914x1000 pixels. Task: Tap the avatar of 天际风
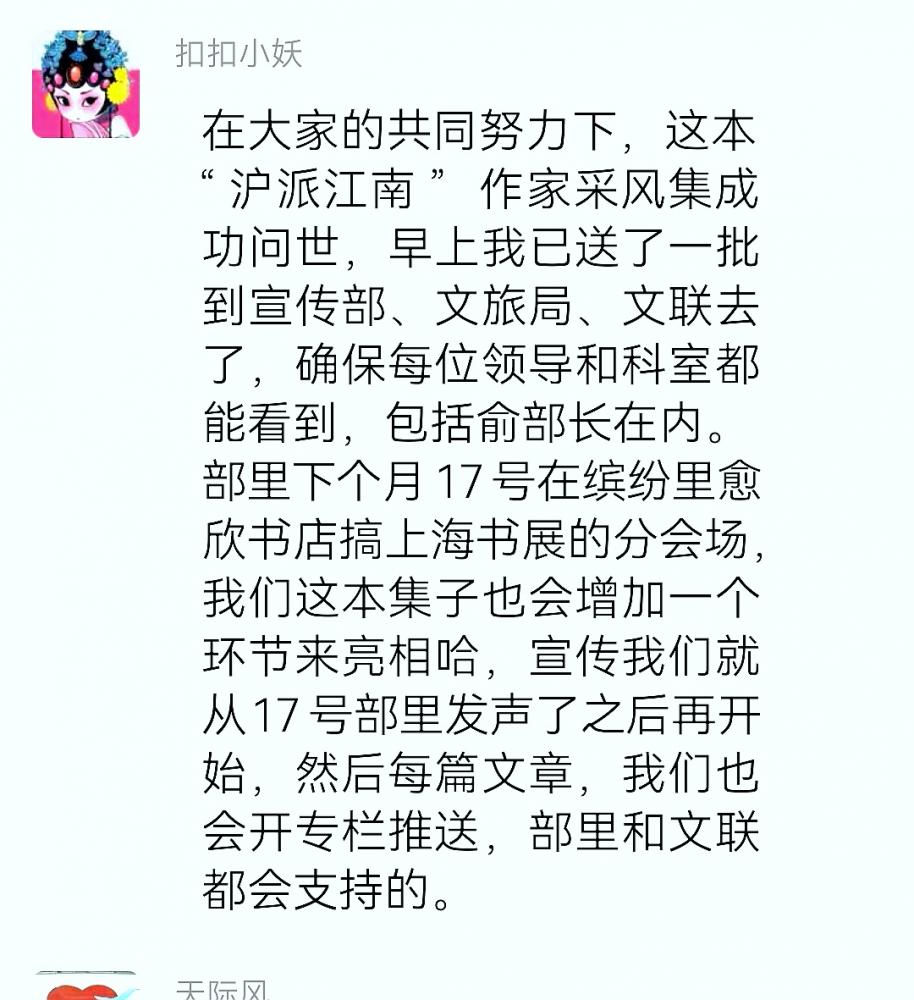[x=86, y=988]
